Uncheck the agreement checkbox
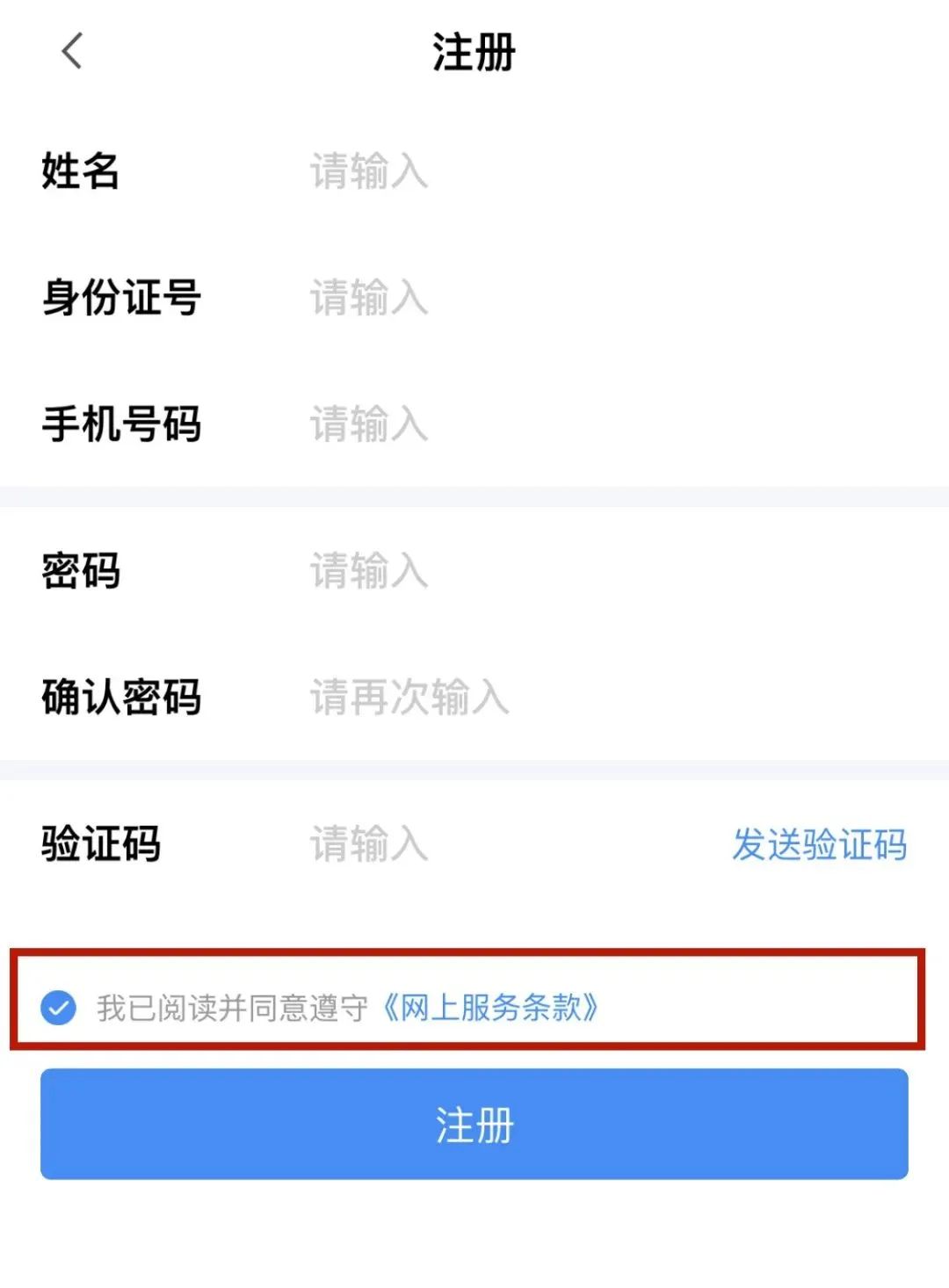 pyautogui.click(x=59, y=1008)
